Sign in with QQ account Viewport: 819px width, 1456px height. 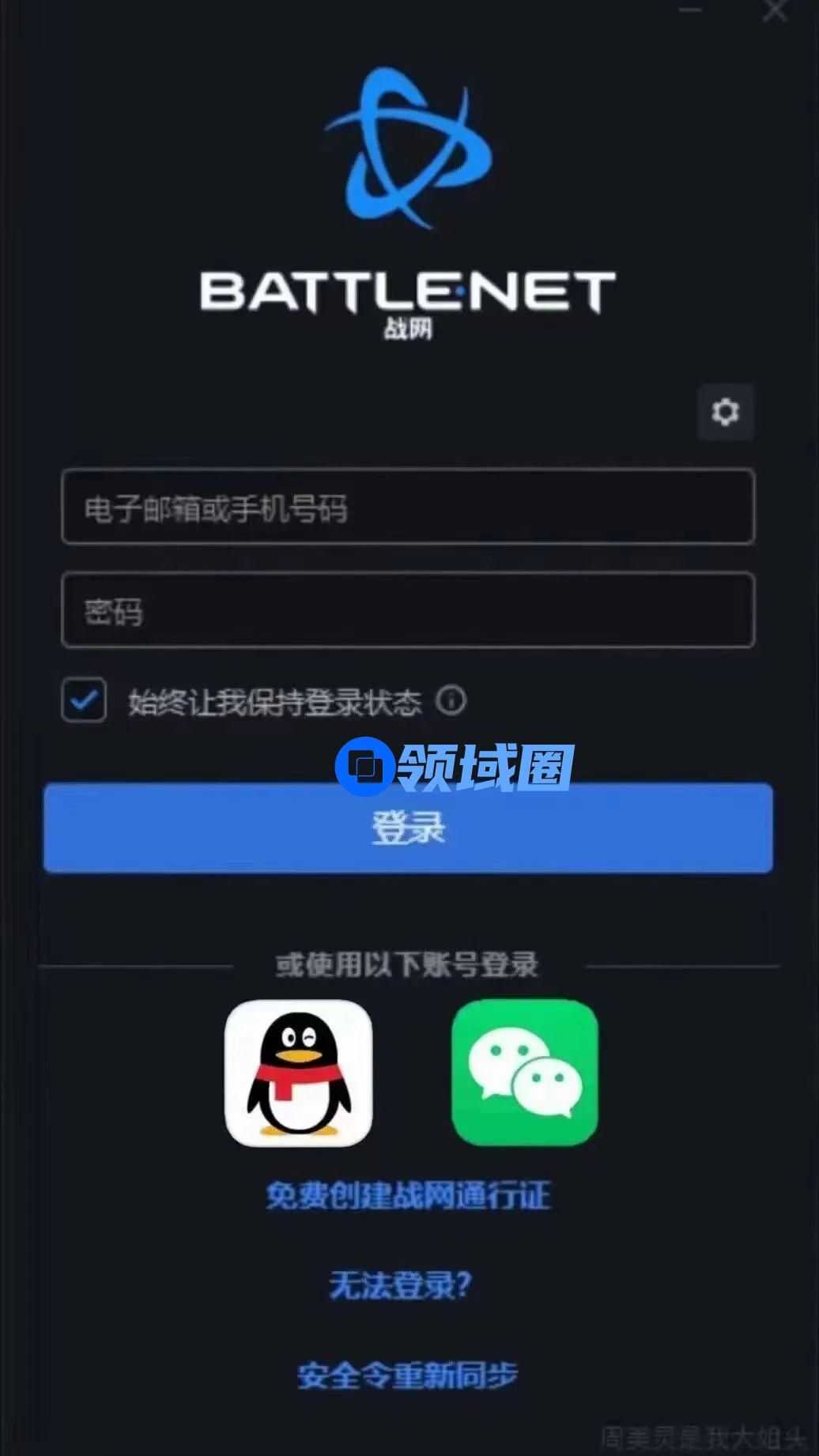point(298,1073)
